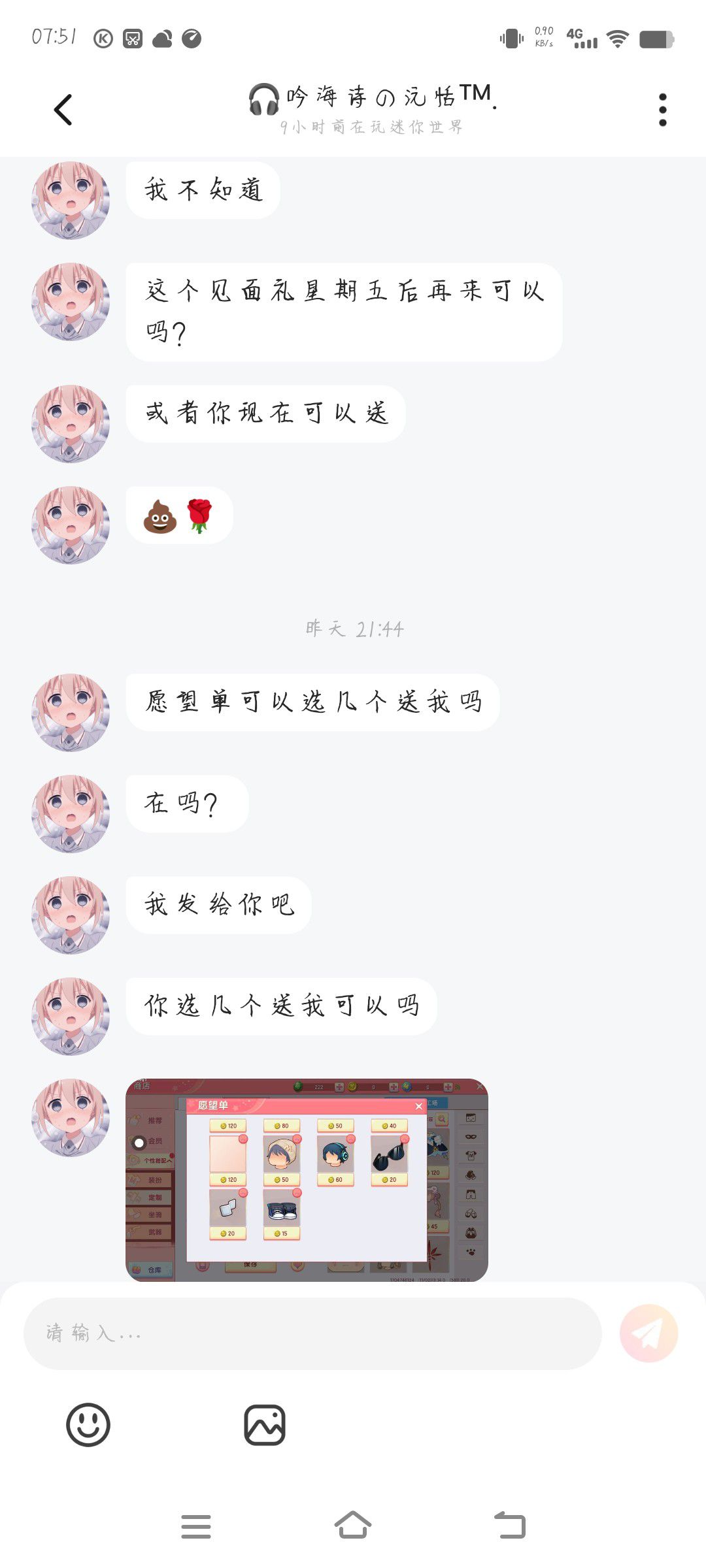Screen dimensions: 706x1568
Task: Attach a picture from gallery
Action: point(265,1425)
